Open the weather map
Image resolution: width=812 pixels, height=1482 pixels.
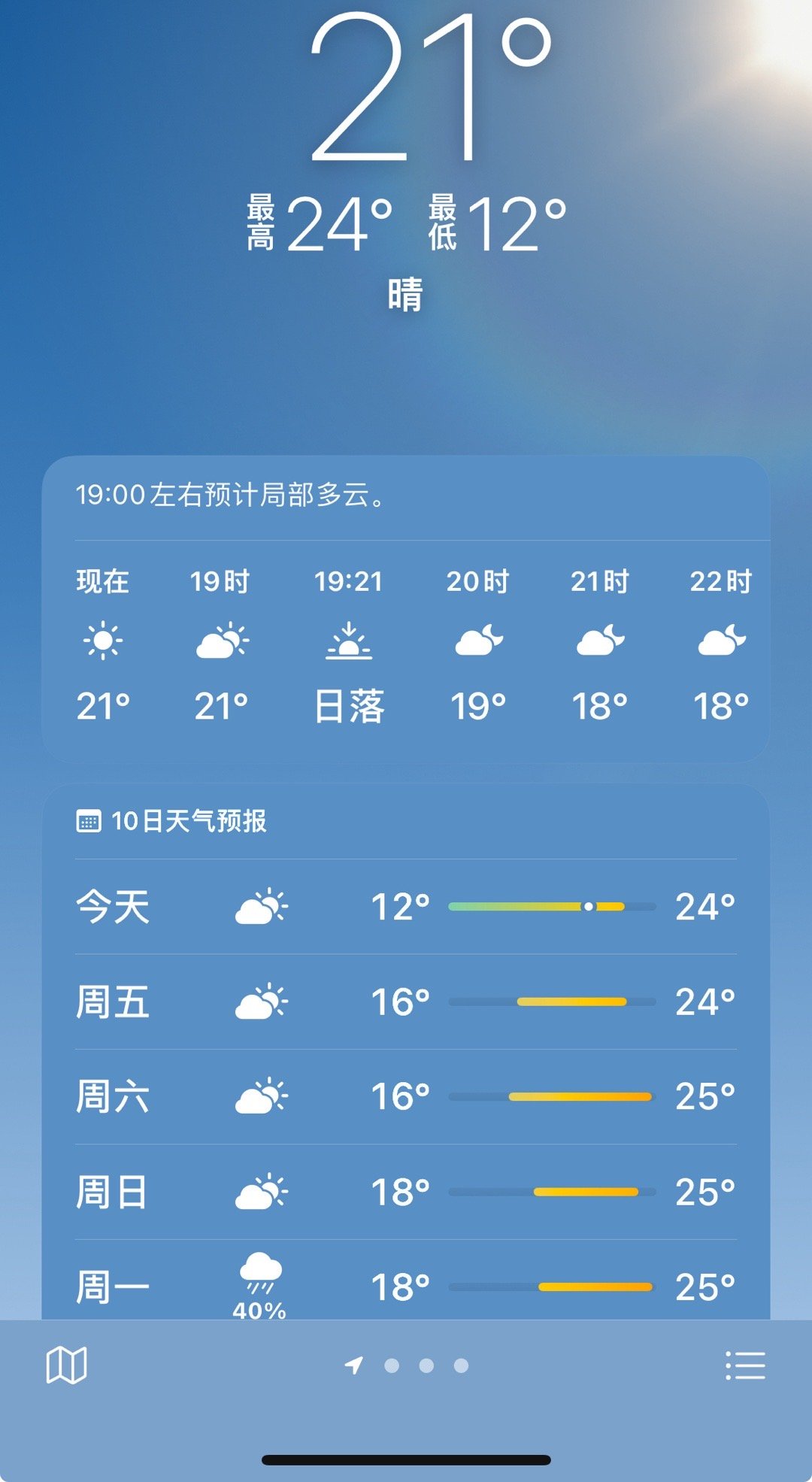66,1365
